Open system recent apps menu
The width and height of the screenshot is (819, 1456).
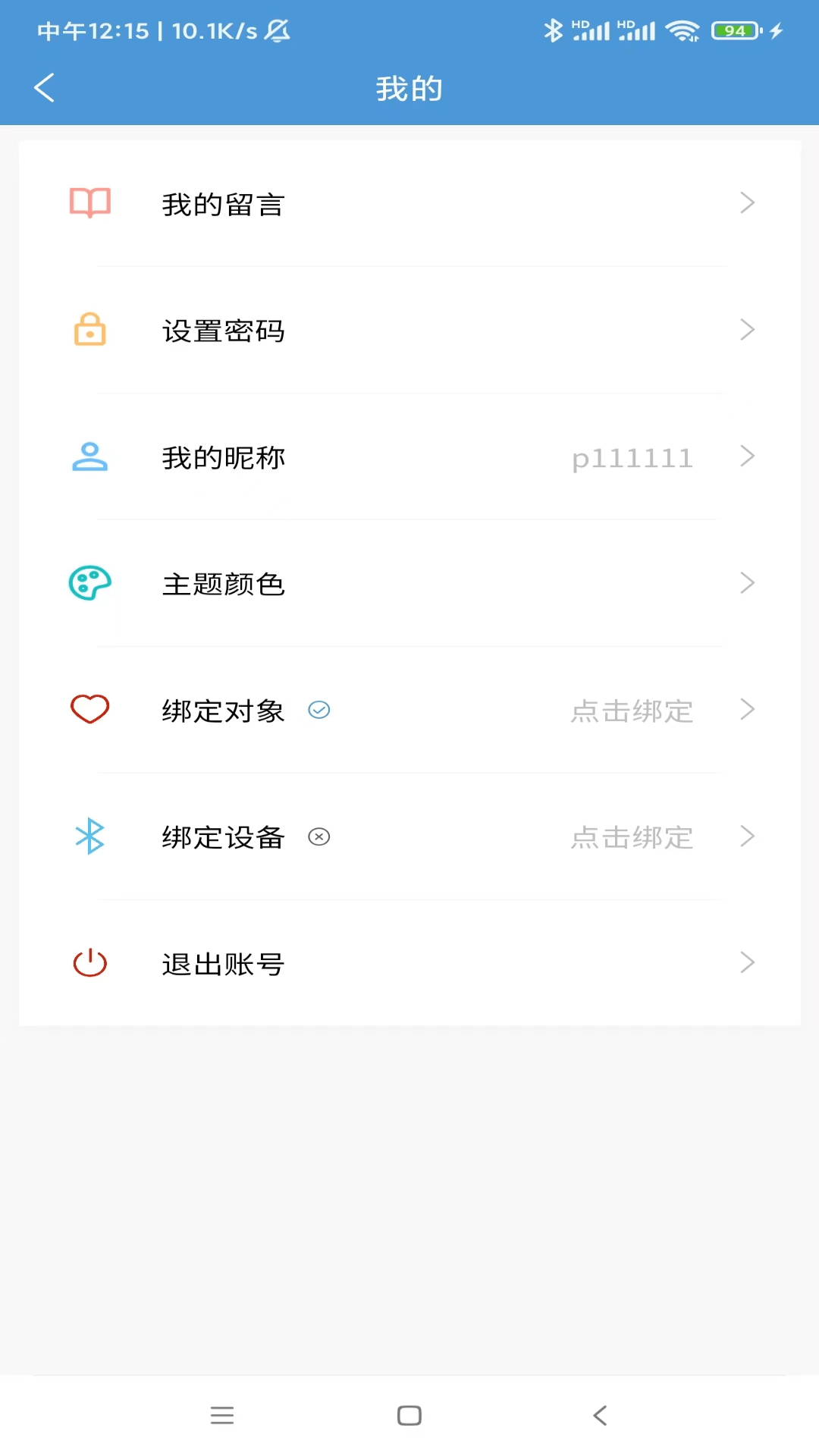coord(222,1415)
